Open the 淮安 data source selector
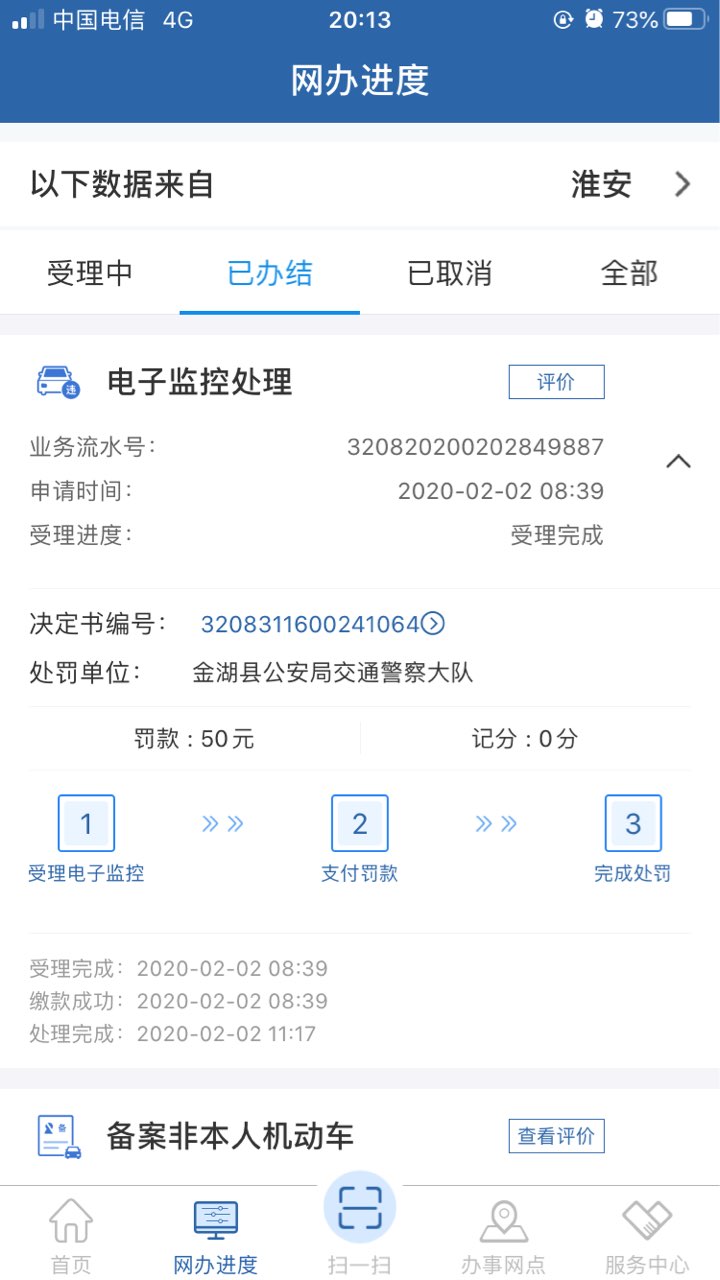 click(x=360, y=184)
